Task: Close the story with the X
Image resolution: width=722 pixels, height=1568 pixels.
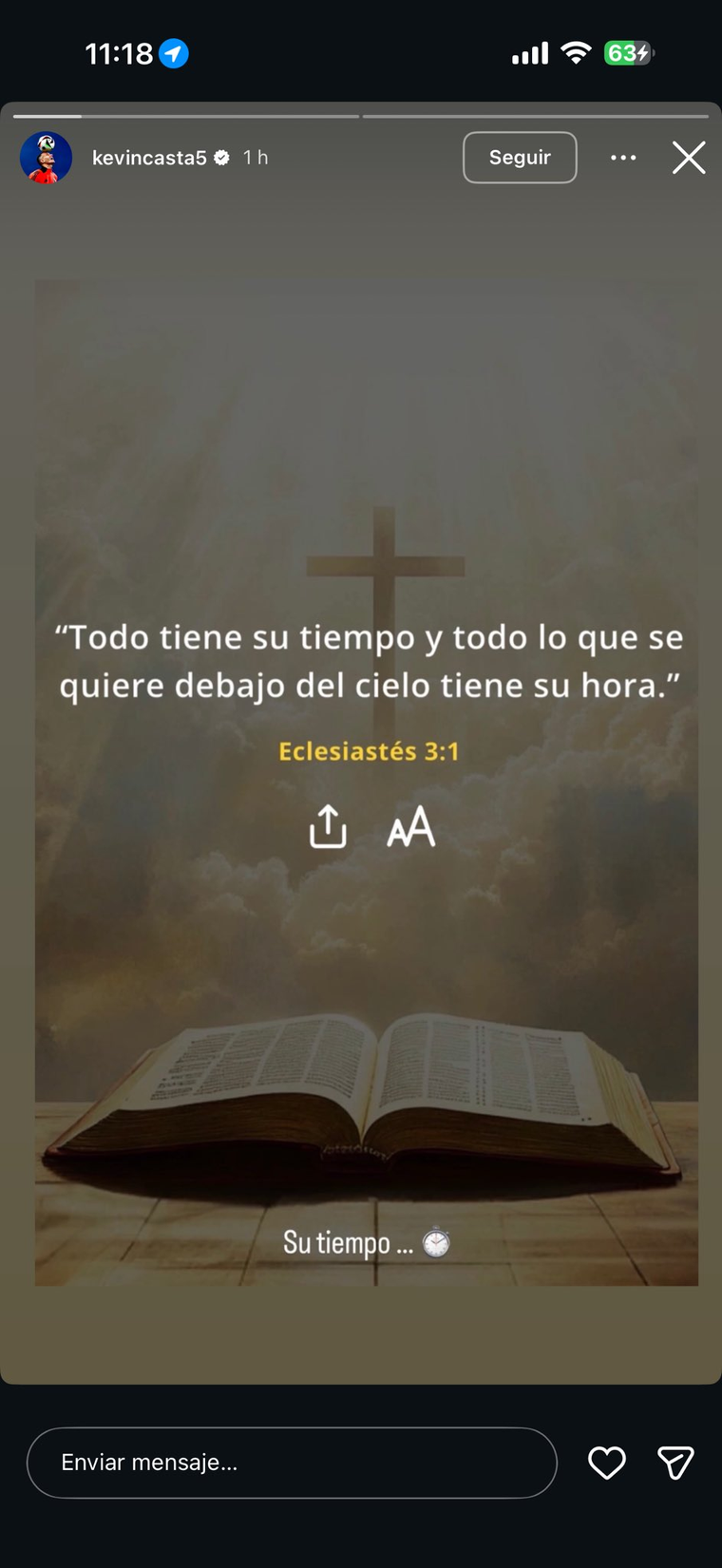Action: pyautogui.click(x=688, y=158)
